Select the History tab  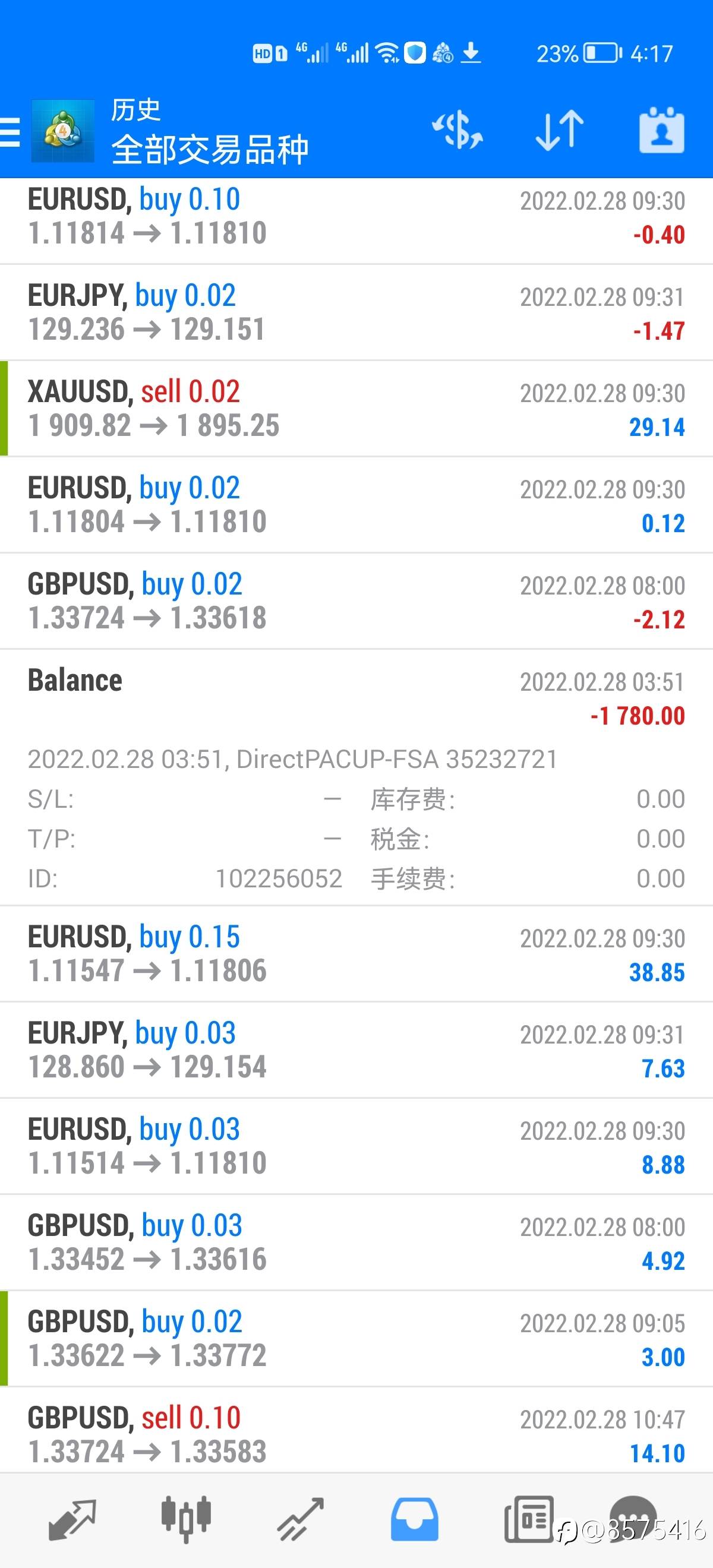coord(415,1519)
